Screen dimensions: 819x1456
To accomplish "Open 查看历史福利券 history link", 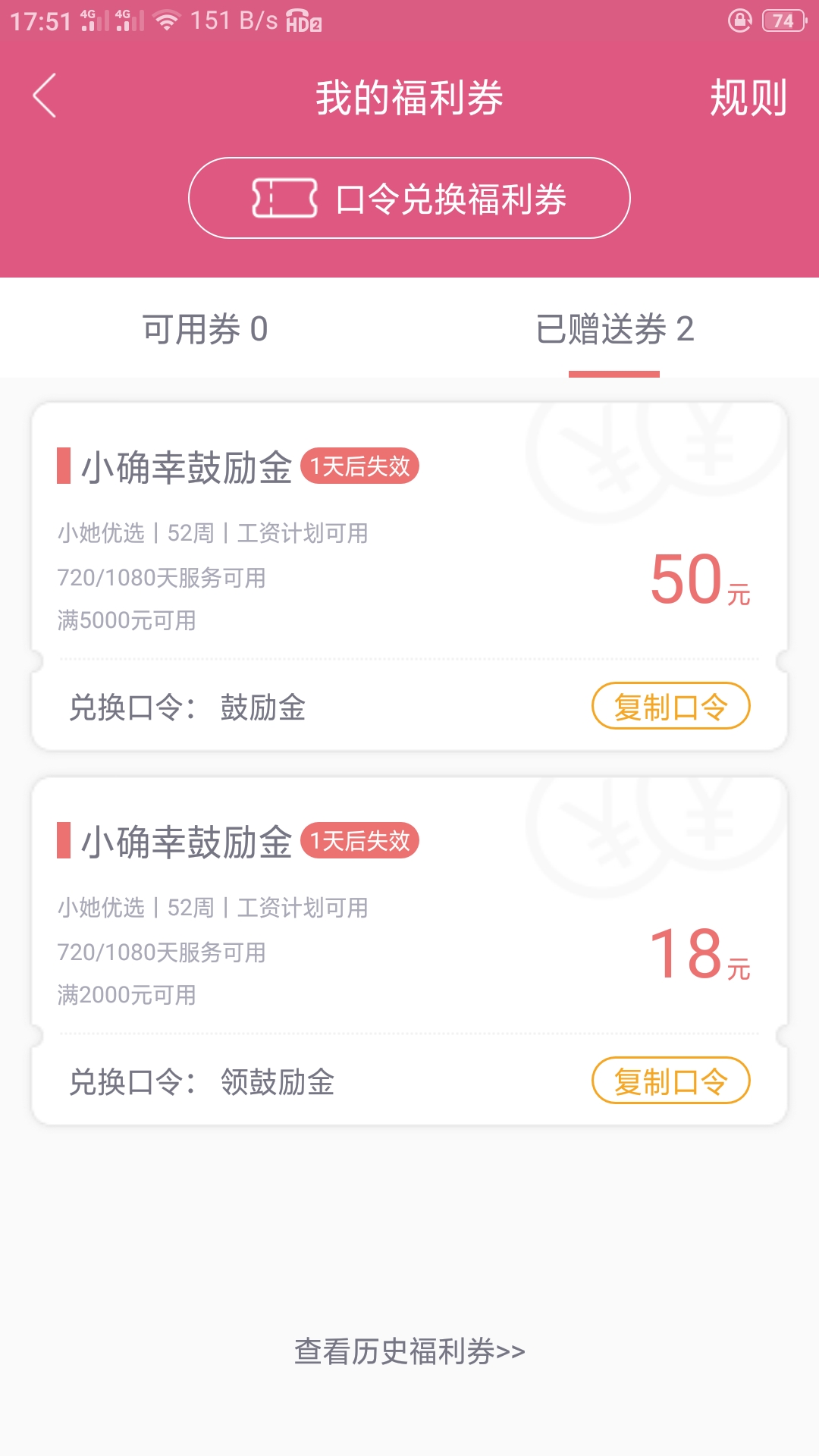I will [x=409, y=1351].
